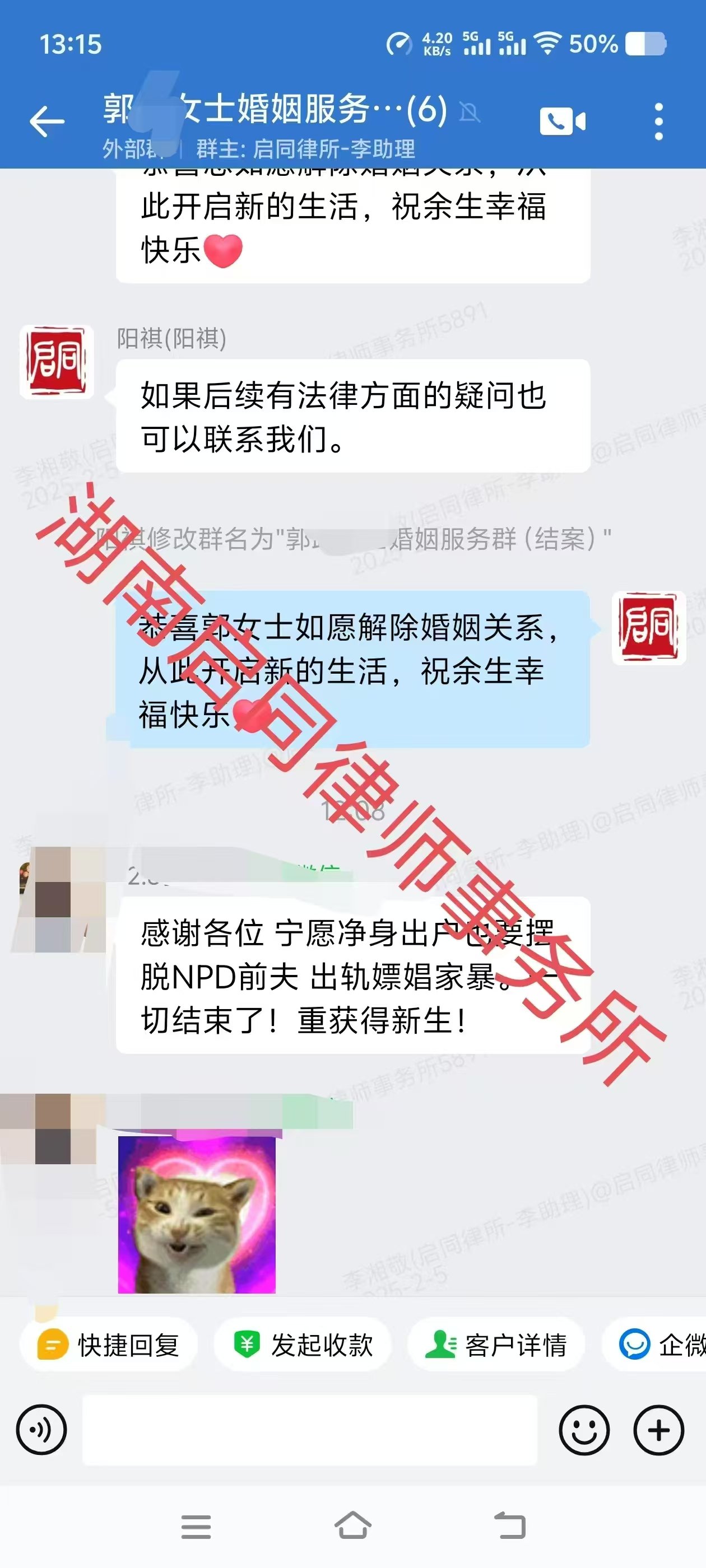View 客户详情 customer details
This screenshot has height=1568, width=706.
pos(496,1345)
